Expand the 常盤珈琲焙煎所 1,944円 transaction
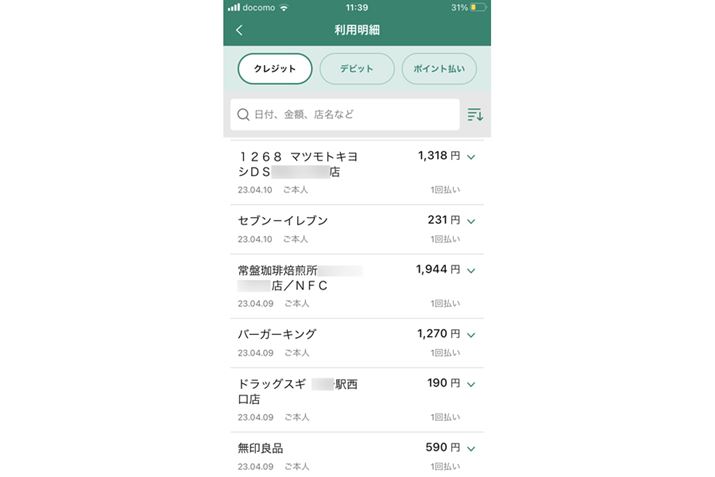715x477 pixels. pos(471,270)
